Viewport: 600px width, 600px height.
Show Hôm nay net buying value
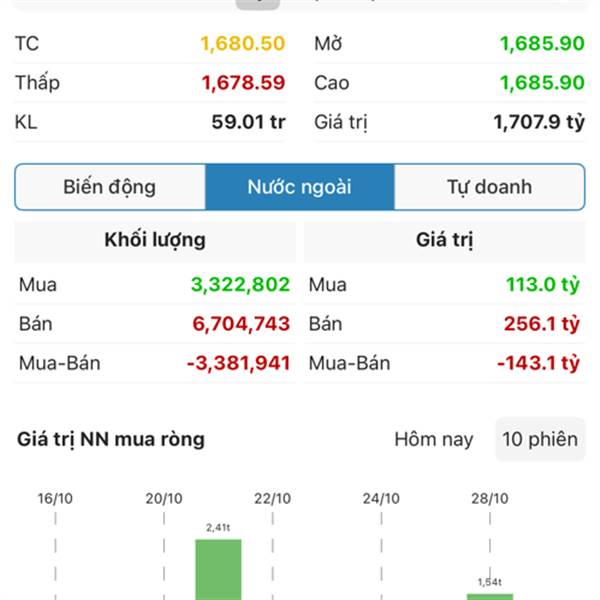coord(433,439)
